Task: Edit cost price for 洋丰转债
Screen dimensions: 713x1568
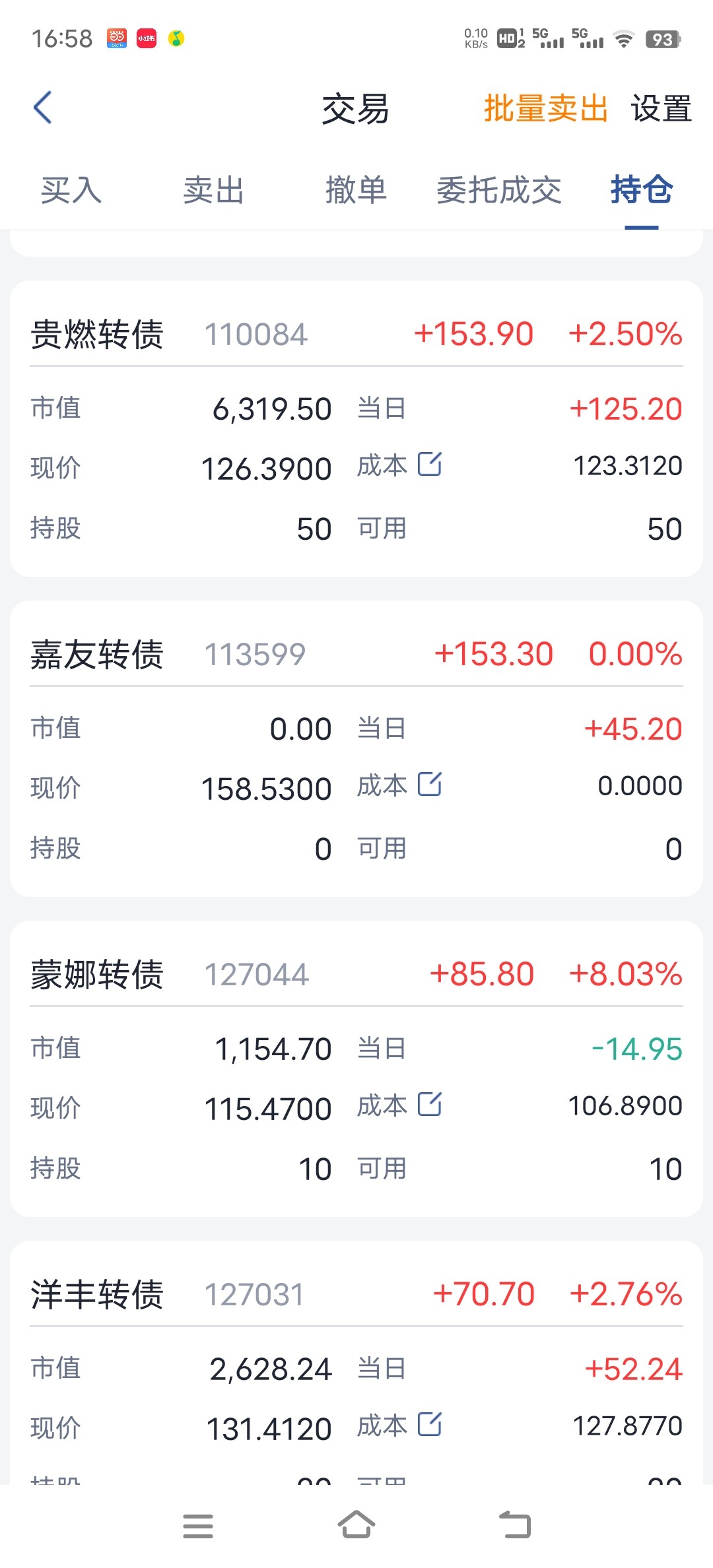Action: [430, 1423]
